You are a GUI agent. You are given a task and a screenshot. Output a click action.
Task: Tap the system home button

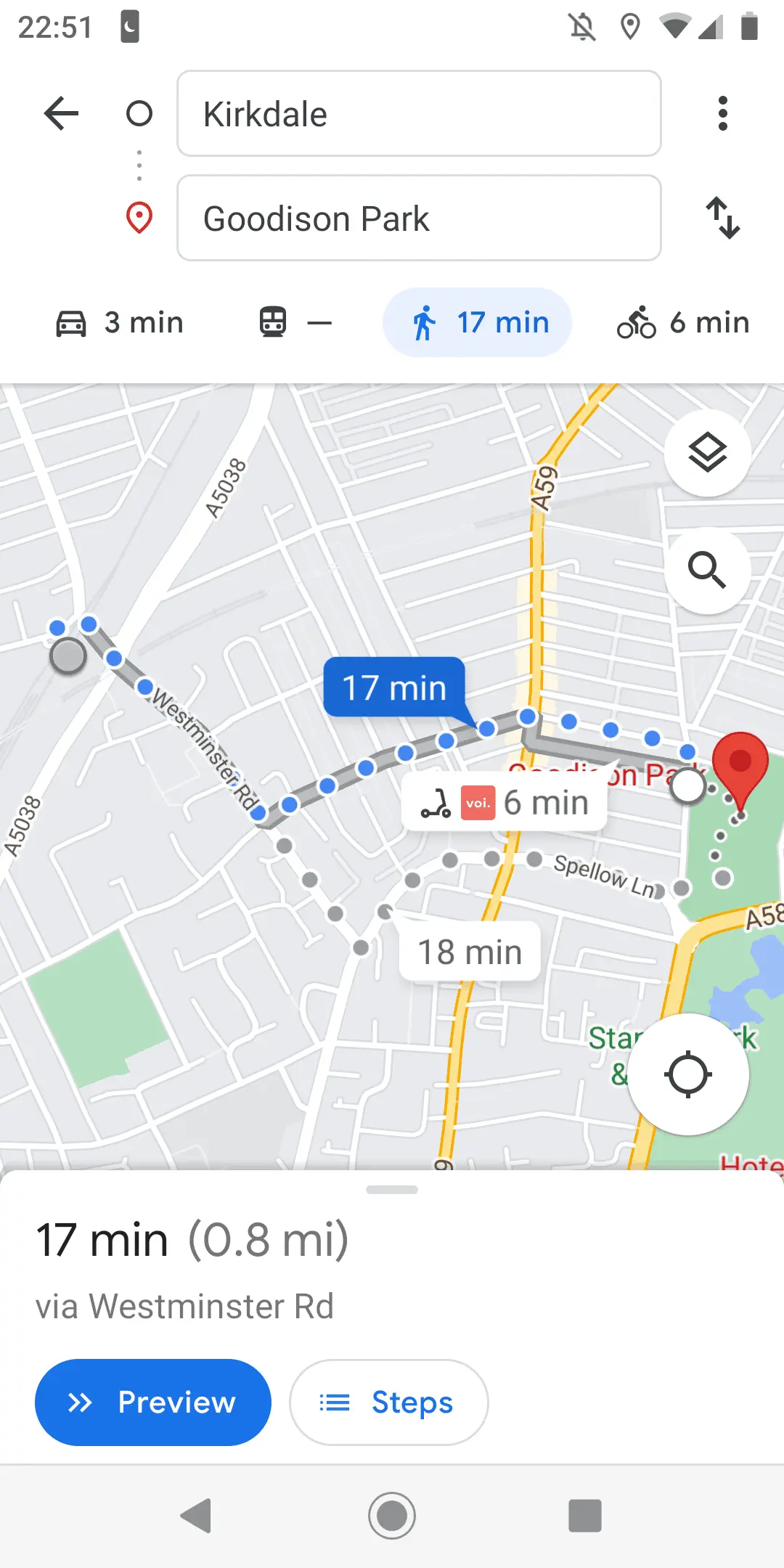(x=392, y=1516)
